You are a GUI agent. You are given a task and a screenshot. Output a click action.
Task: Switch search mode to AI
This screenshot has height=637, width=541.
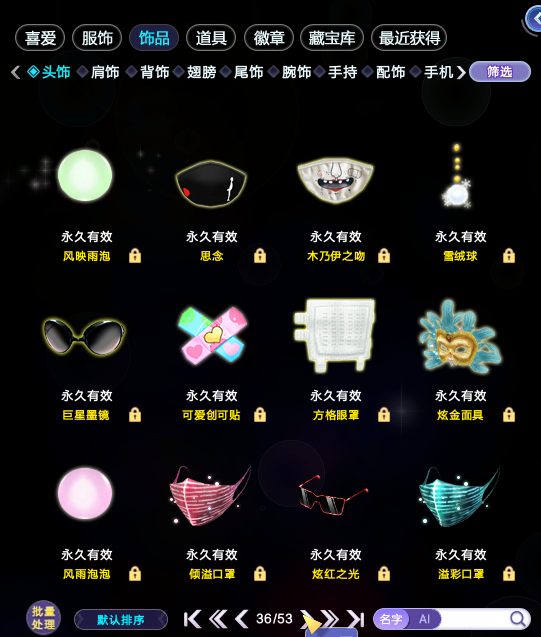(x=424, y=619)
